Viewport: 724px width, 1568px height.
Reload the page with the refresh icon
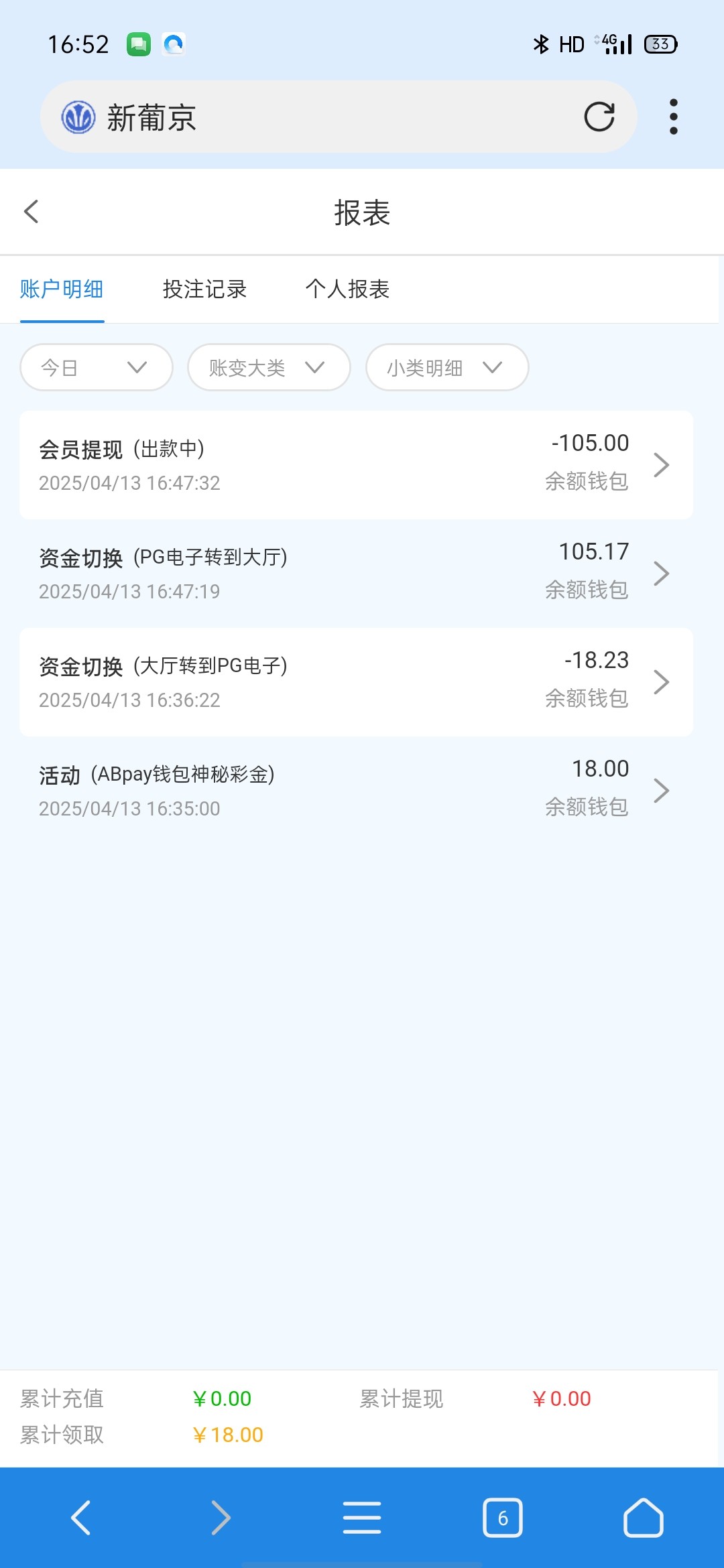(x=599, y=117)
